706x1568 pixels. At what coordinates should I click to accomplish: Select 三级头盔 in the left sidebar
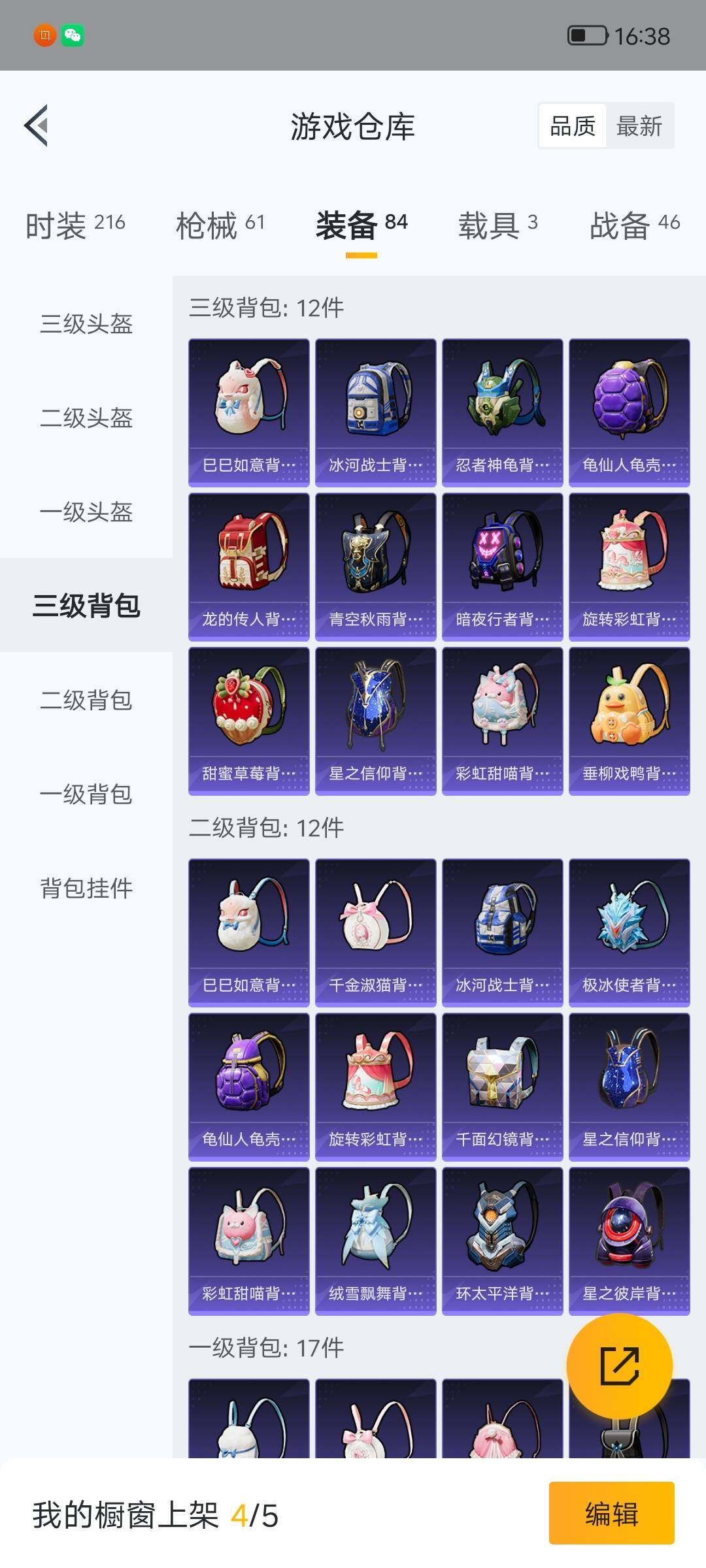pos(86,325)
